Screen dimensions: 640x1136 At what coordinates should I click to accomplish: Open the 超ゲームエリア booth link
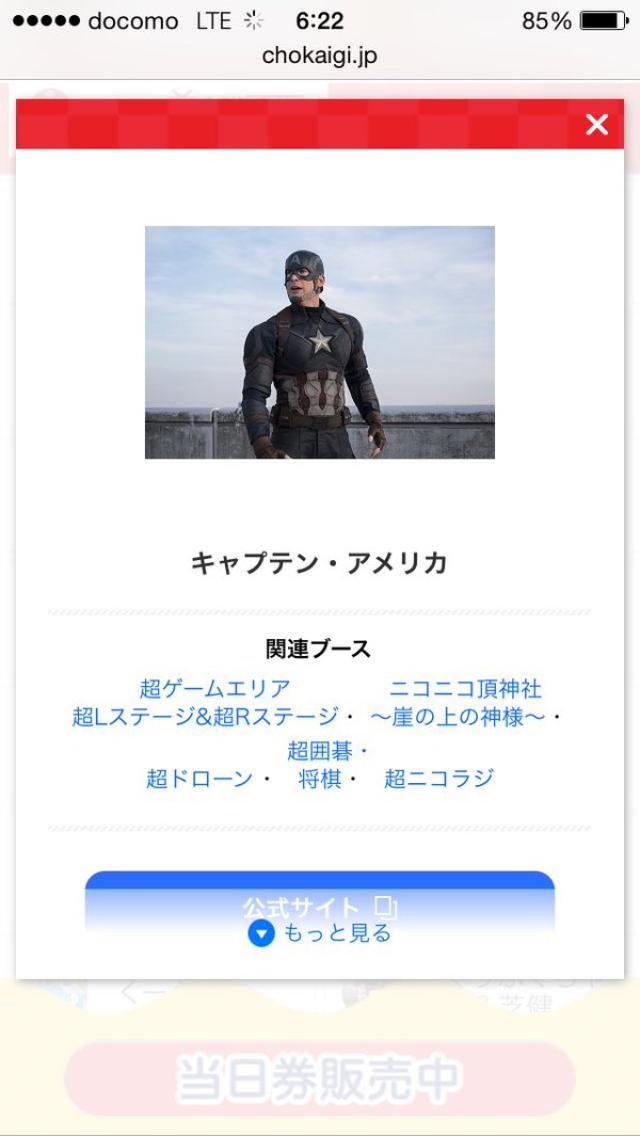click(x=215, y=689)
